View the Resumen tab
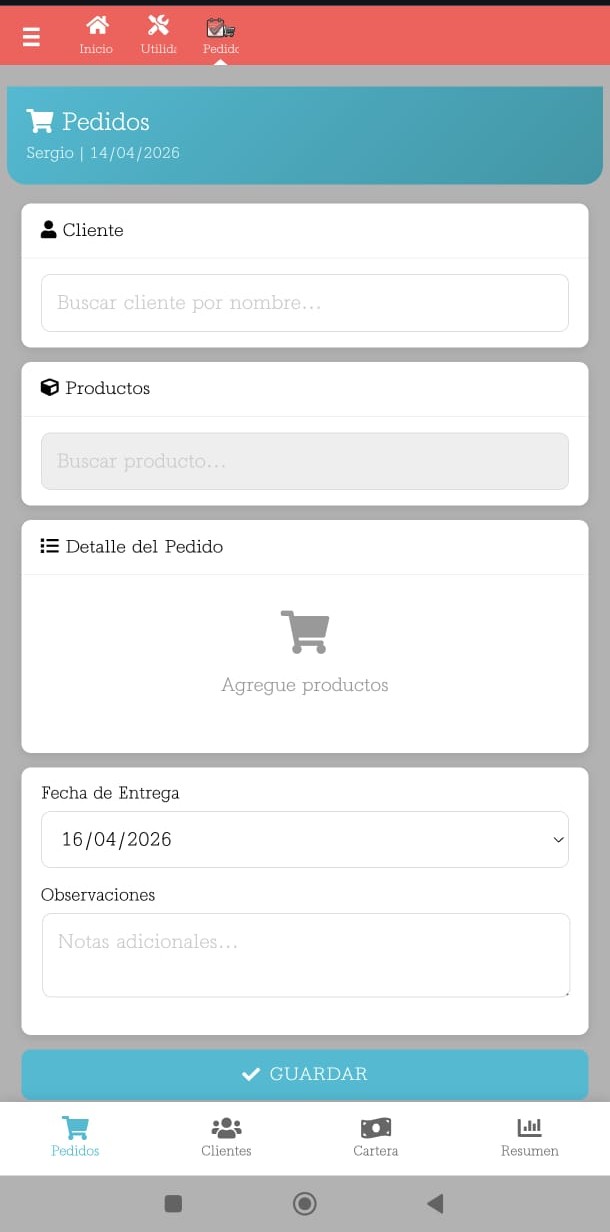 (529, 1137)
